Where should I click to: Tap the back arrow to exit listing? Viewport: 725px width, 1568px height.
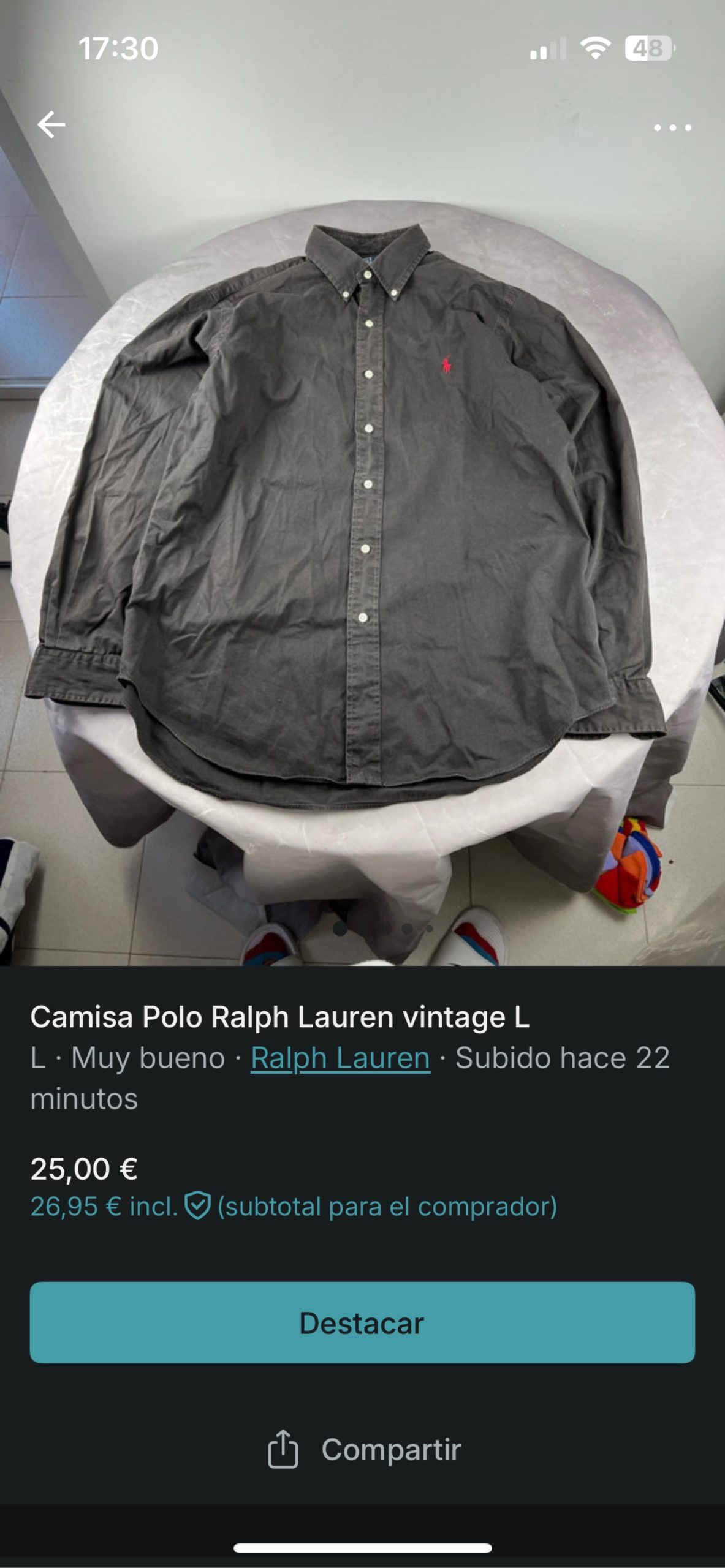pos(53,123)
